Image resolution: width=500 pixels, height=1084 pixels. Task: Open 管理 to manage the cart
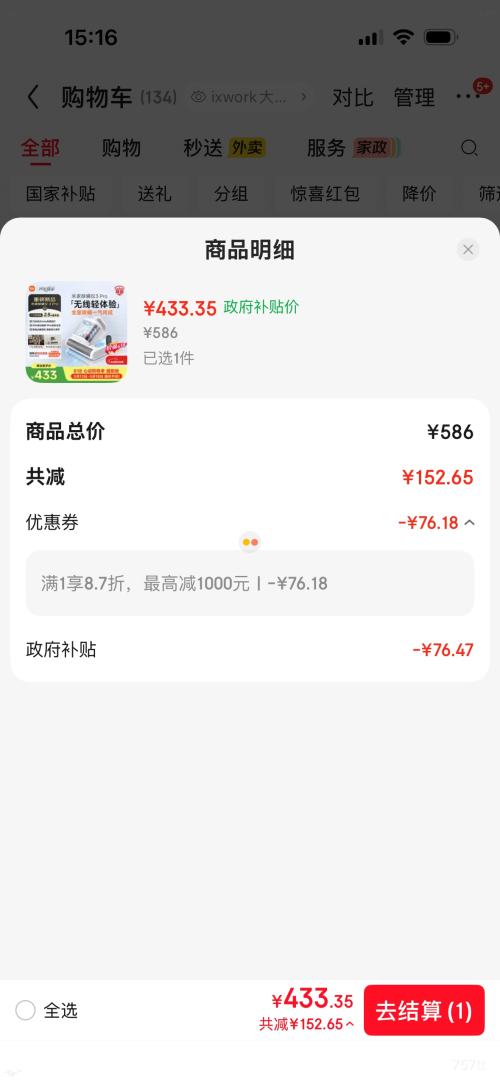(x=414, y=97)
